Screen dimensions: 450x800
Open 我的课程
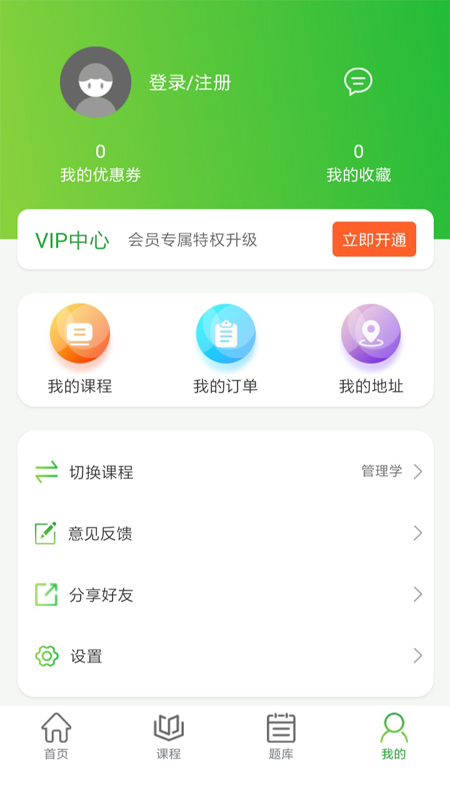pos(80,349)
